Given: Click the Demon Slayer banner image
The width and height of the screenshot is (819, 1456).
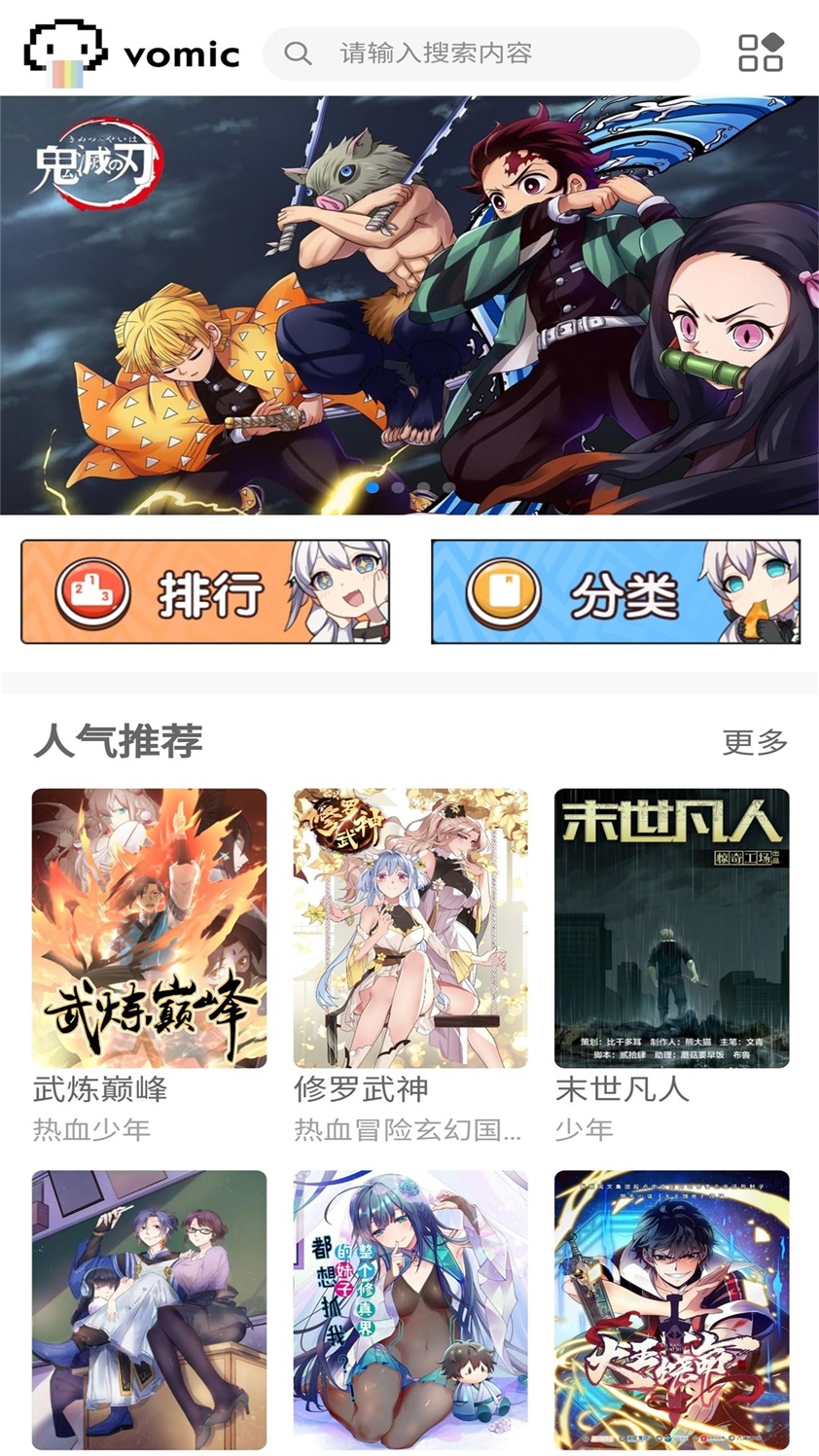Looking at the screenshot, I should (x=409, y=304).
